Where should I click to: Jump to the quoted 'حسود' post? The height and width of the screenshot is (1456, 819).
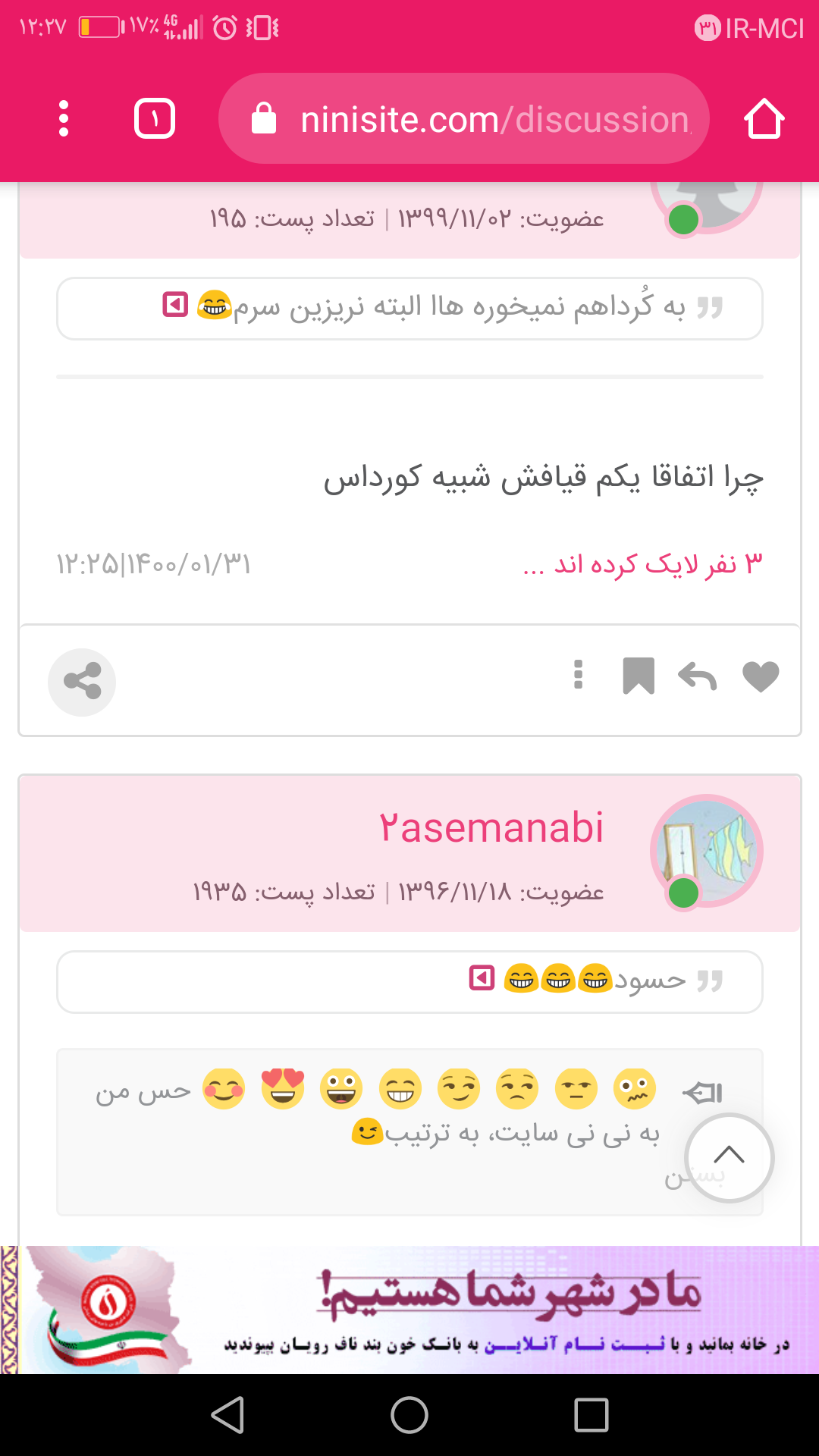click(482, 979)
